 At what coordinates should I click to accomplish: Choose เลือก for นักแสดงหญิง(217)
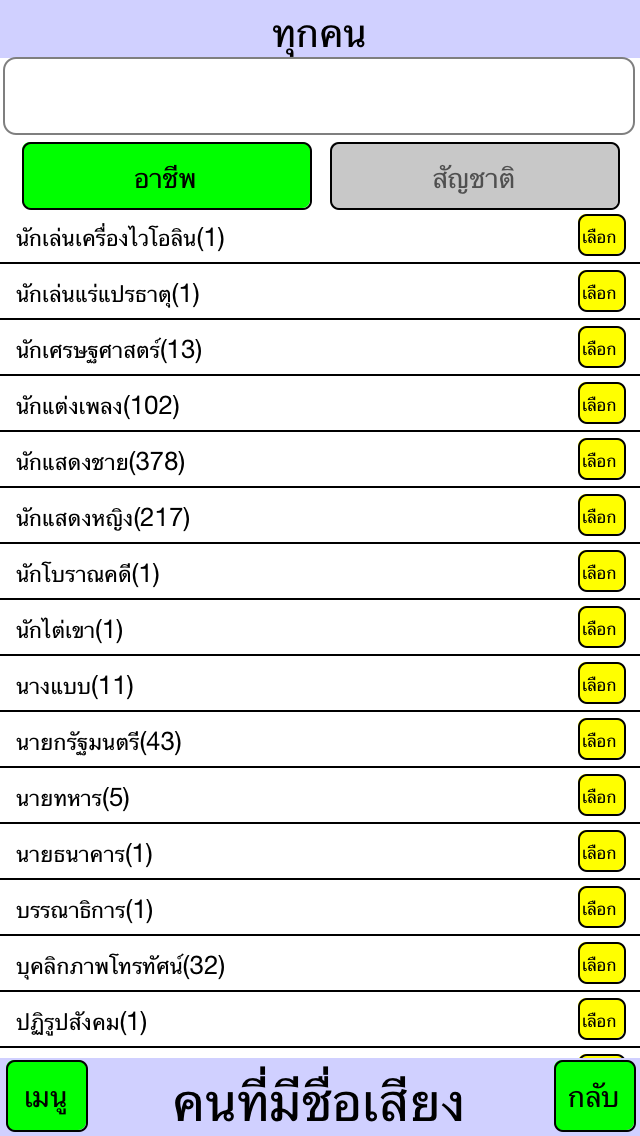click(x=602, y=515)
